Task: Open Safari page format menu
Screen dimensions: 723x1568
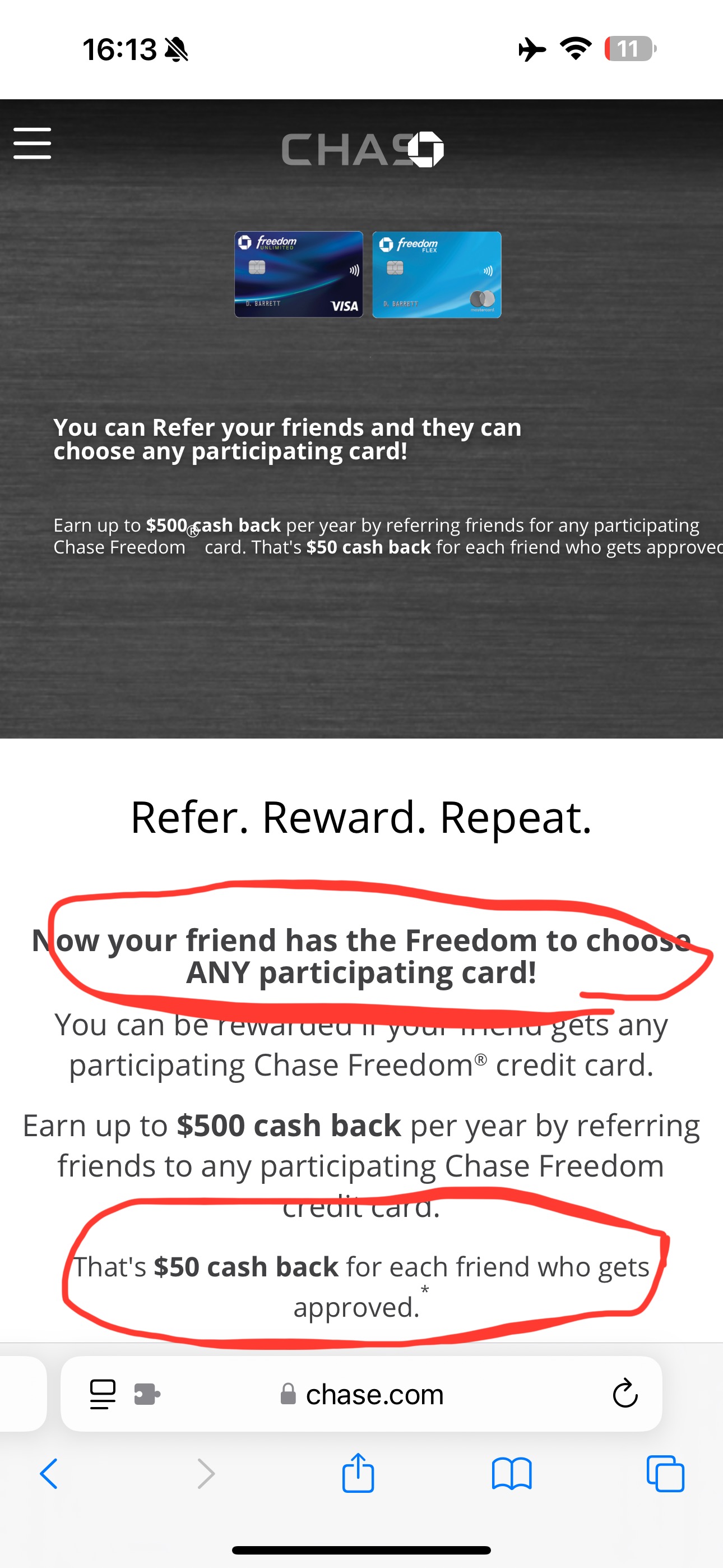Action: tap(102, 1394)
